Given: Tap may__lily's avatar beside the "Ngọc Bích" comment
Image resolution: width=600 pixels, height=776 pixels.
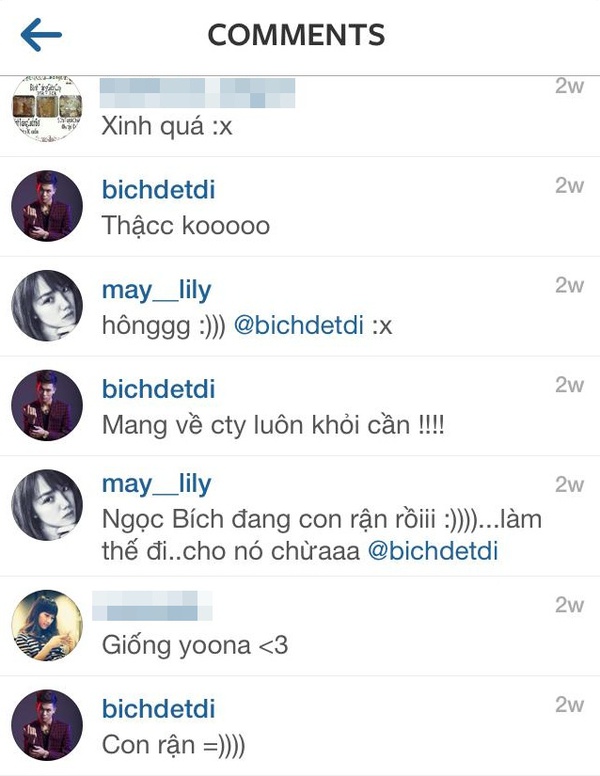Looking at the screenshot, I should [46, 505].
